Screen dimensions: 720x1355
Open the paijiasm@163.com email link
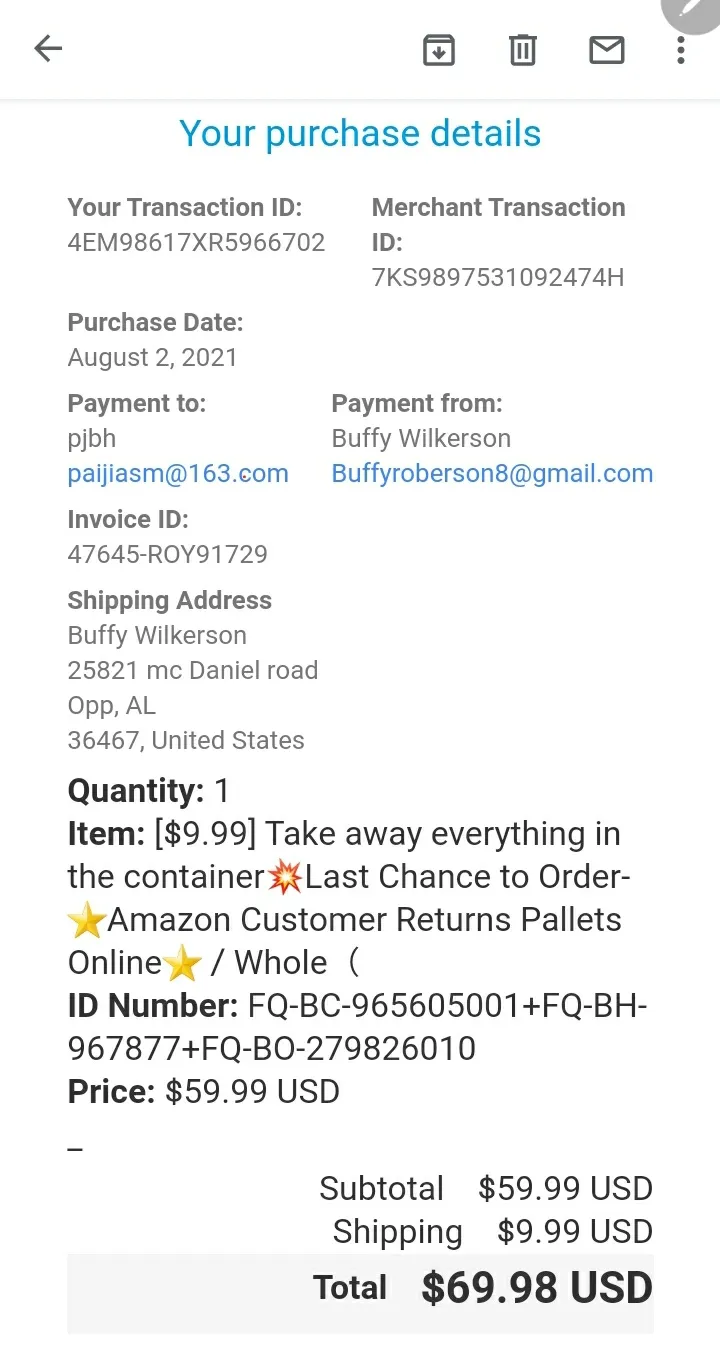tap(178, 474)
